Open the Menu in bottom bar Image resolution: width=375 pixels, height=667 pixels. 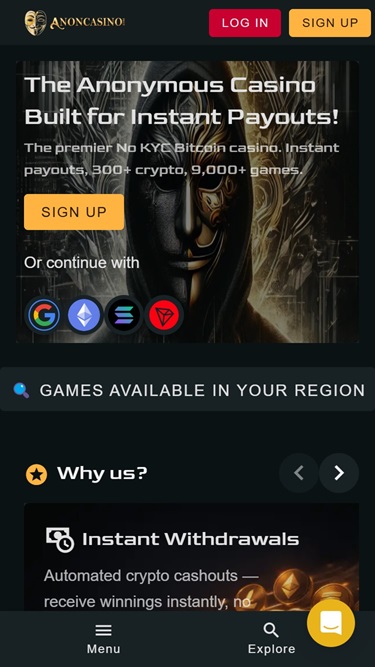[x=103, y=639]
